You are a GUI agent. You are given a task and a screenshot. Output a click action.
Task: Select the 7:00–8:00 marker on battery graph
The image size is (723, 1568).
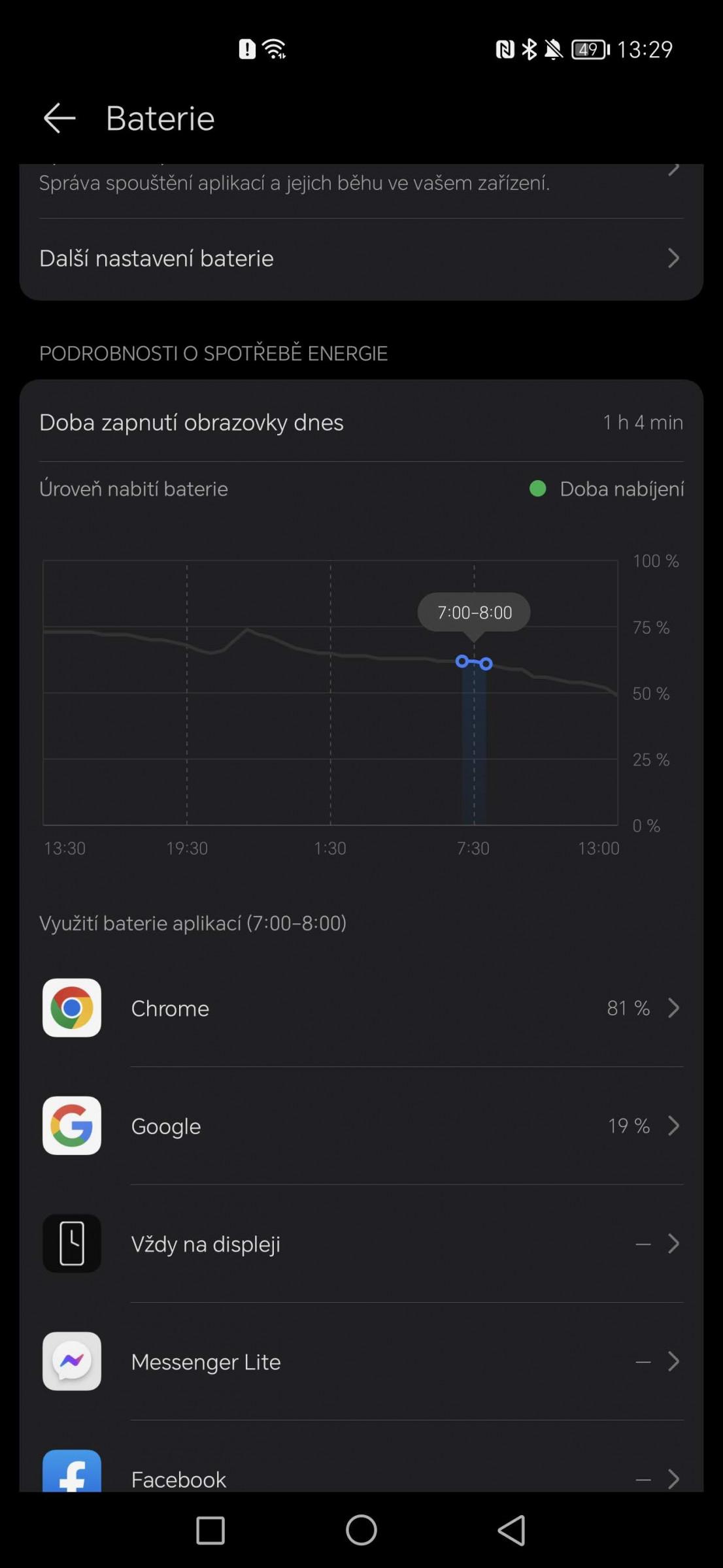point(474,662)
